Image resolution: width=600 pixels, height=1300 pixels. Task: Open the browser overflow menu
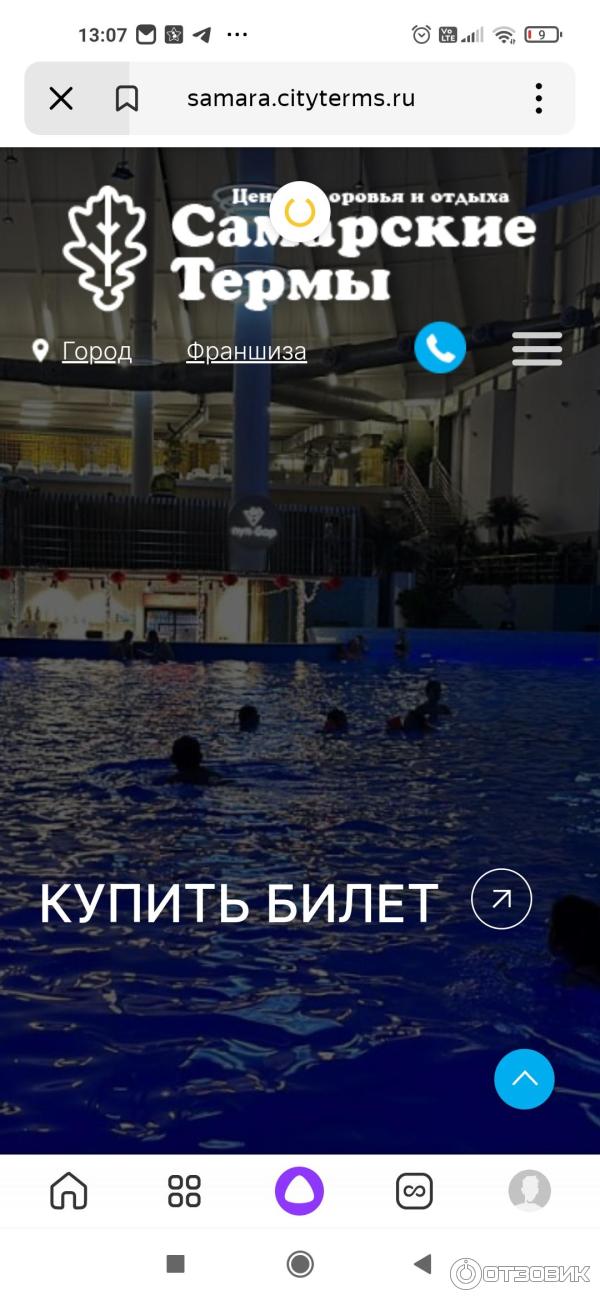pyautogui.click(x=538, y=98)
